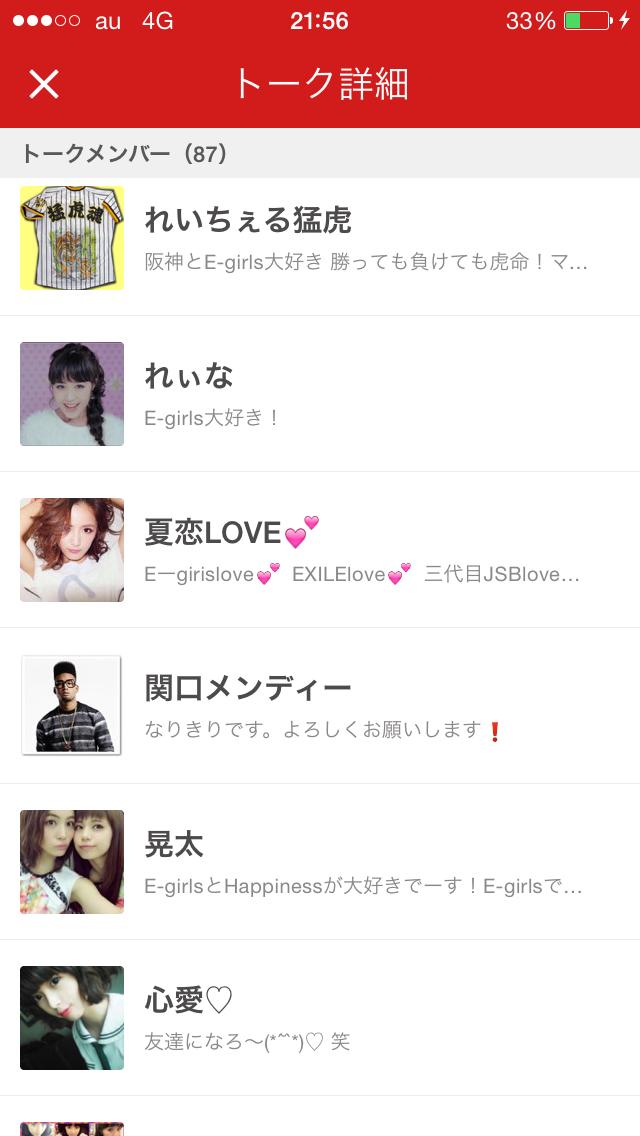Close the トーク詳細 screen
Viewport: 640px width, 1136px height.
[44, 84]
